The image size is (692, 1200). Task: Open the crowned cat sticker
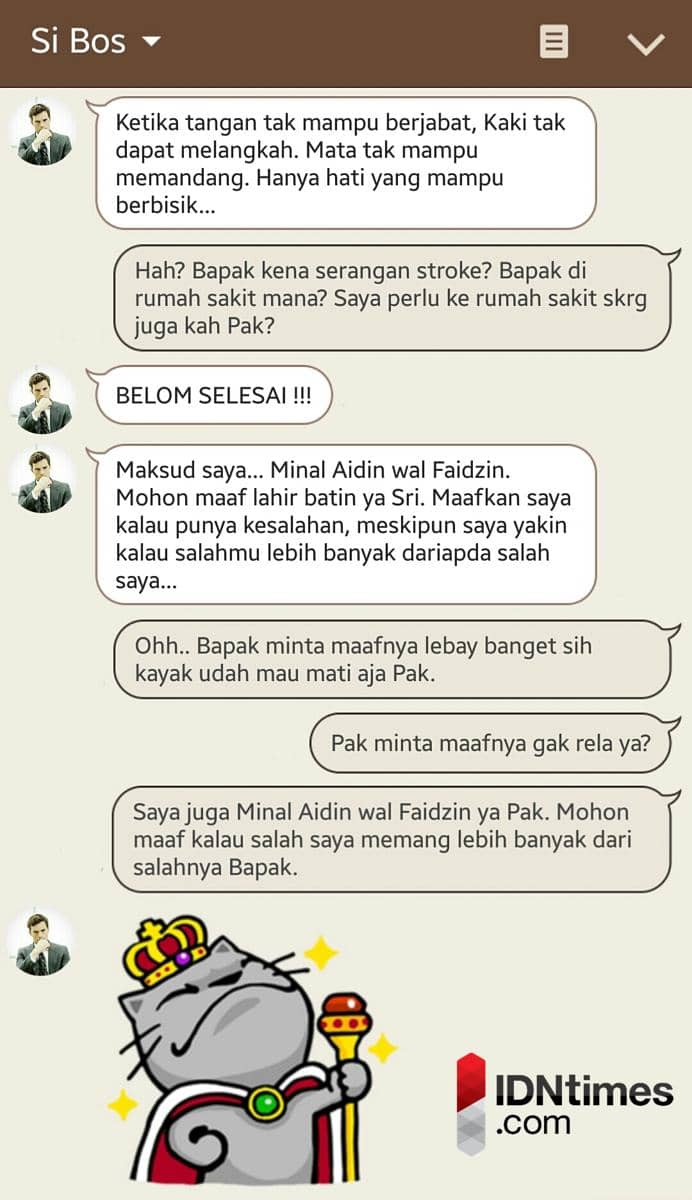(x=250, y=1050)
